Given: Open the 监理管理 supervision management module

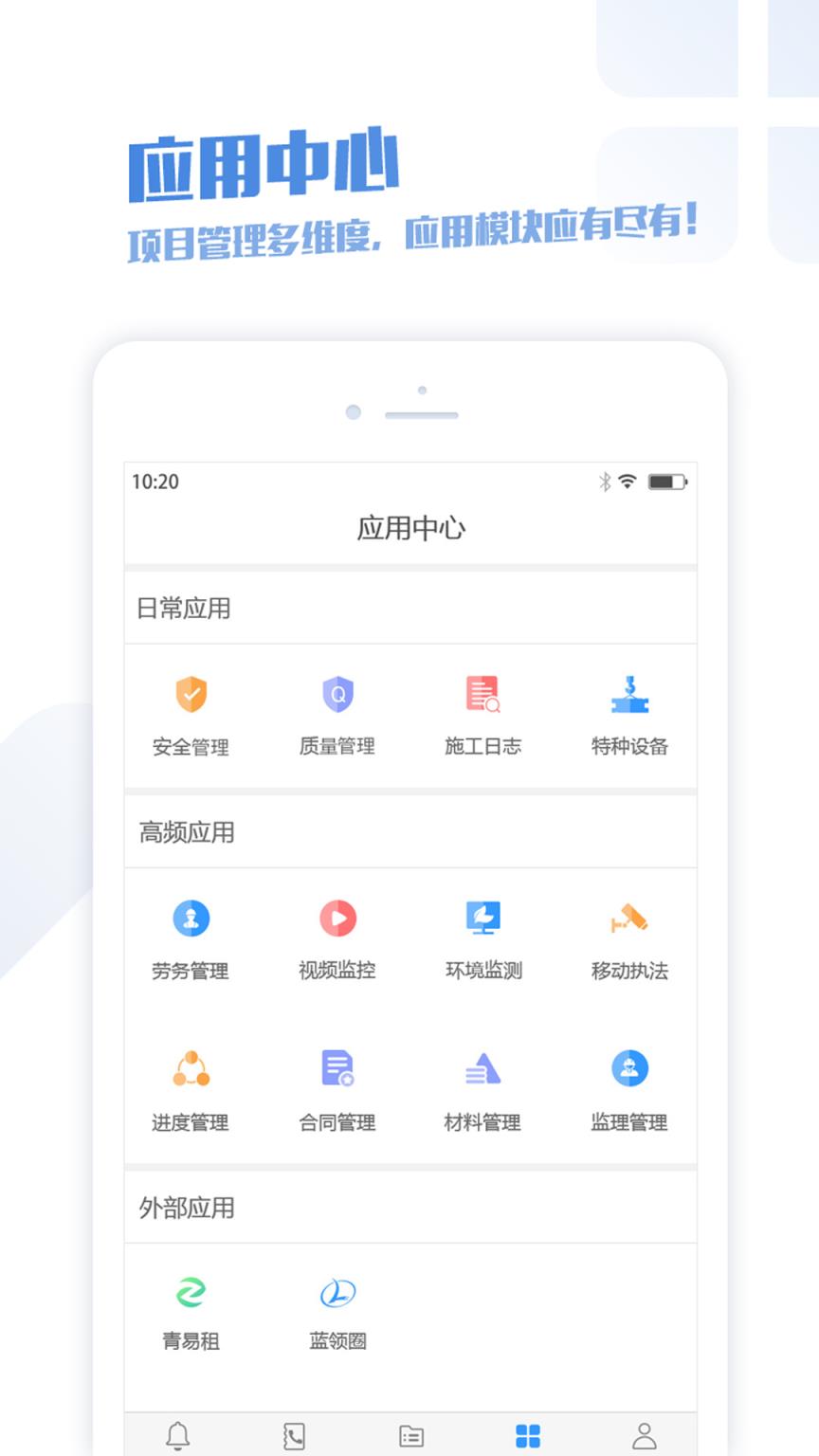Looking at the screenshot, I should 630,1090.
